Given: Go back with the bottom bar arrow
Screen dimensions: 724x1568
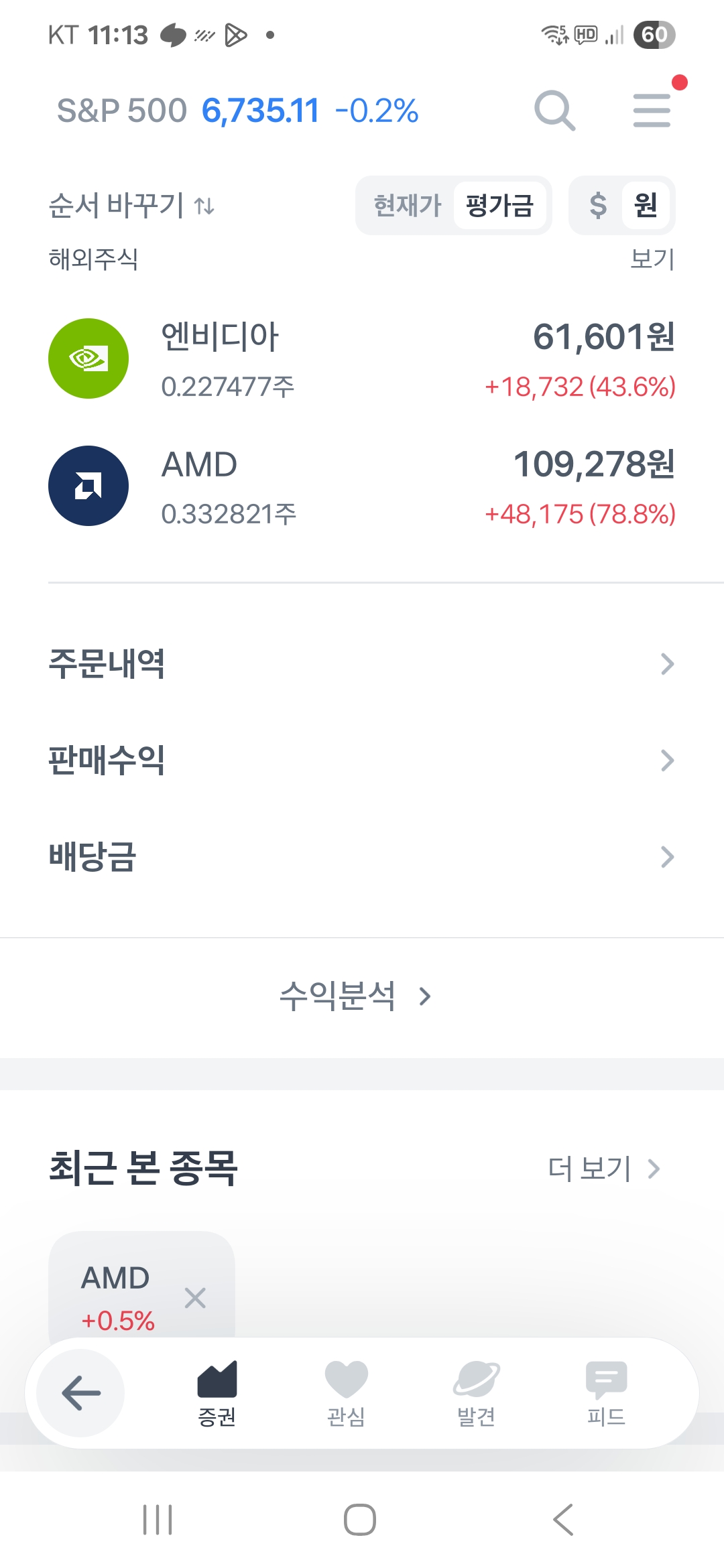Looking at the screenshot, I should (x=81, y=1393).
